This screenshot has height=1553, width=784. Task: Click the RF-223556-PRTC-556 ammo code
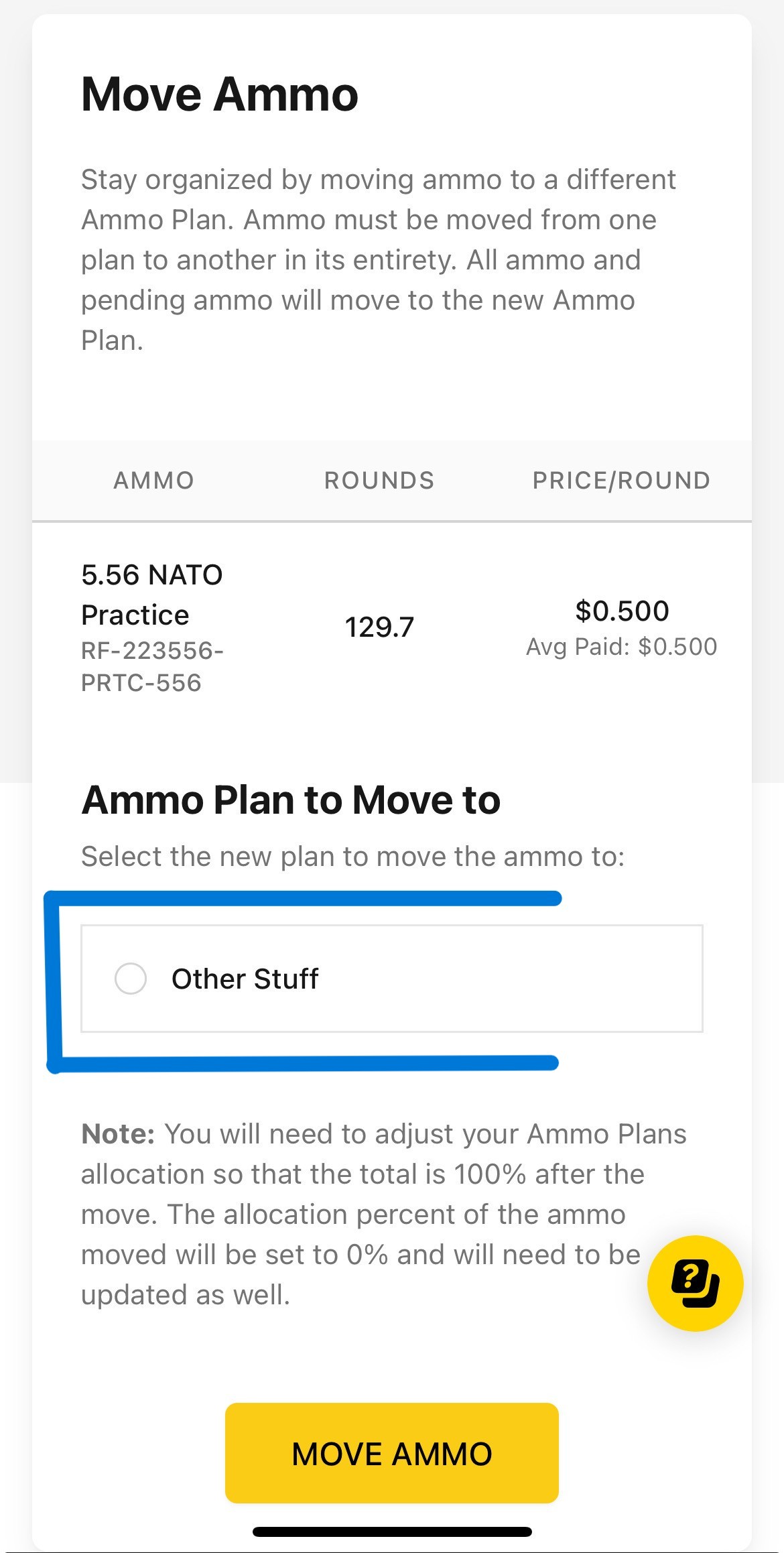(154, 667)
